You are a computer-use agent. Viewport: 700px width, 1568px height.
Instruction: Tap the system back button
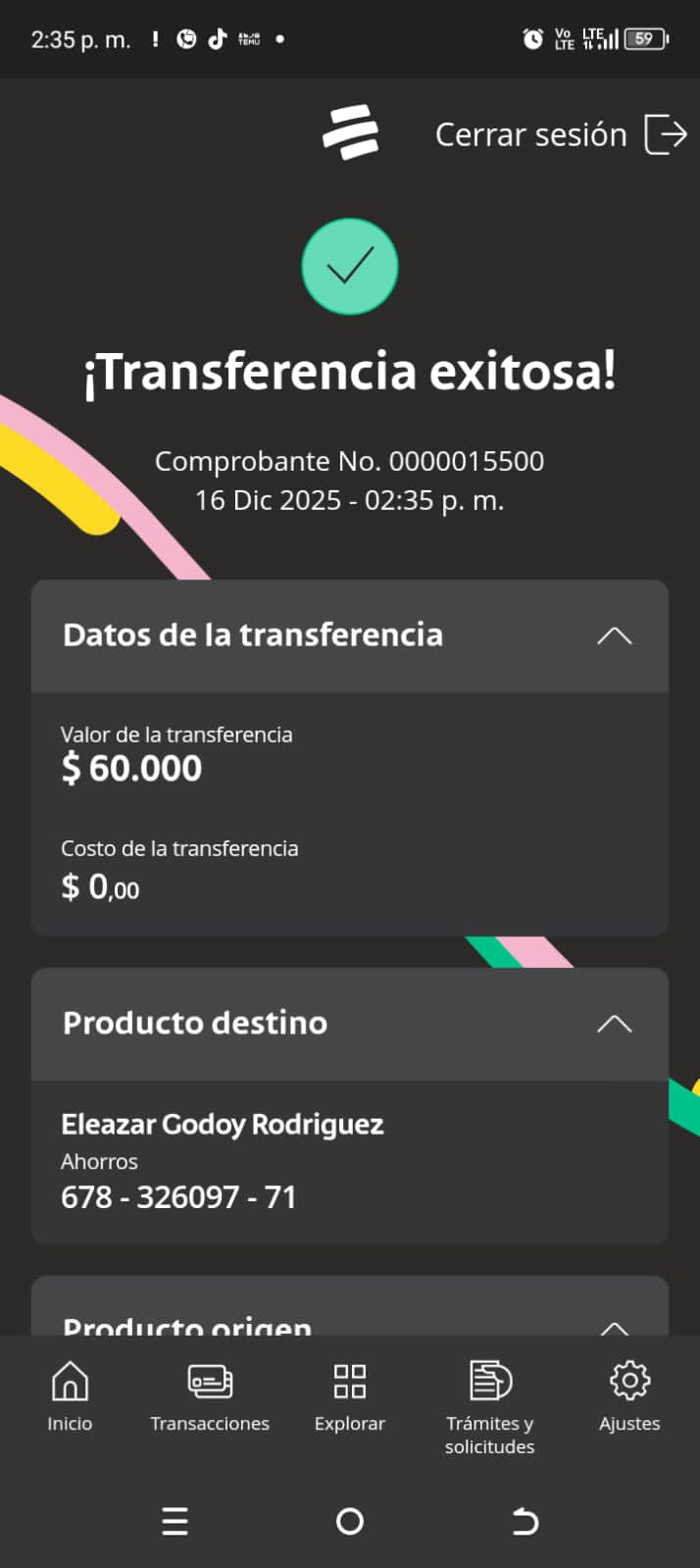525,1521
